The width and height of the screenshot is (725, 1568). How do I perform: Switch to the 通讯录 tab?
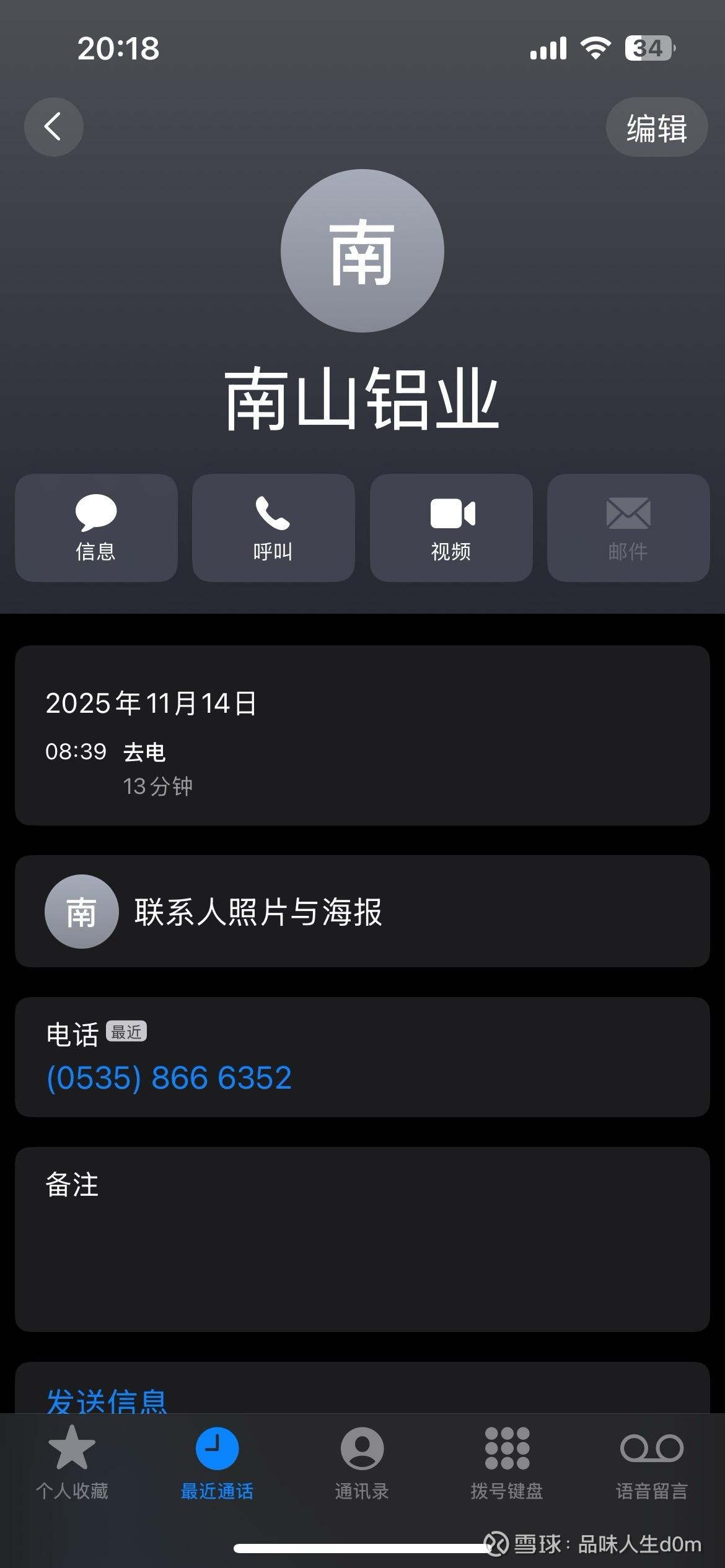[362, 1463]
